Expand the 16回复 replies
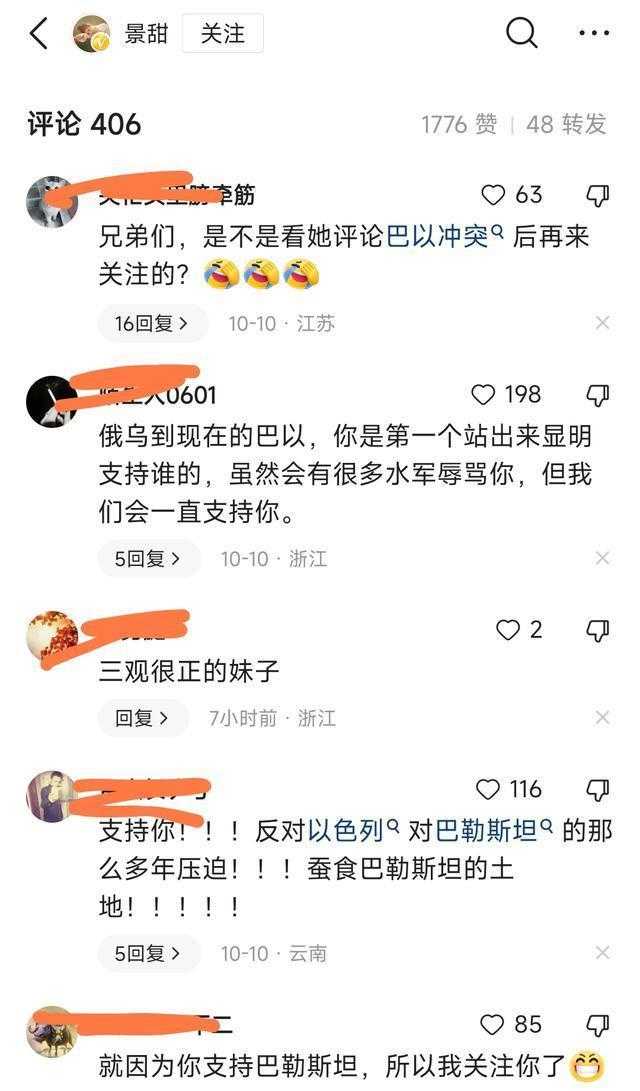 pyautogui.click(x=152, y=323)
